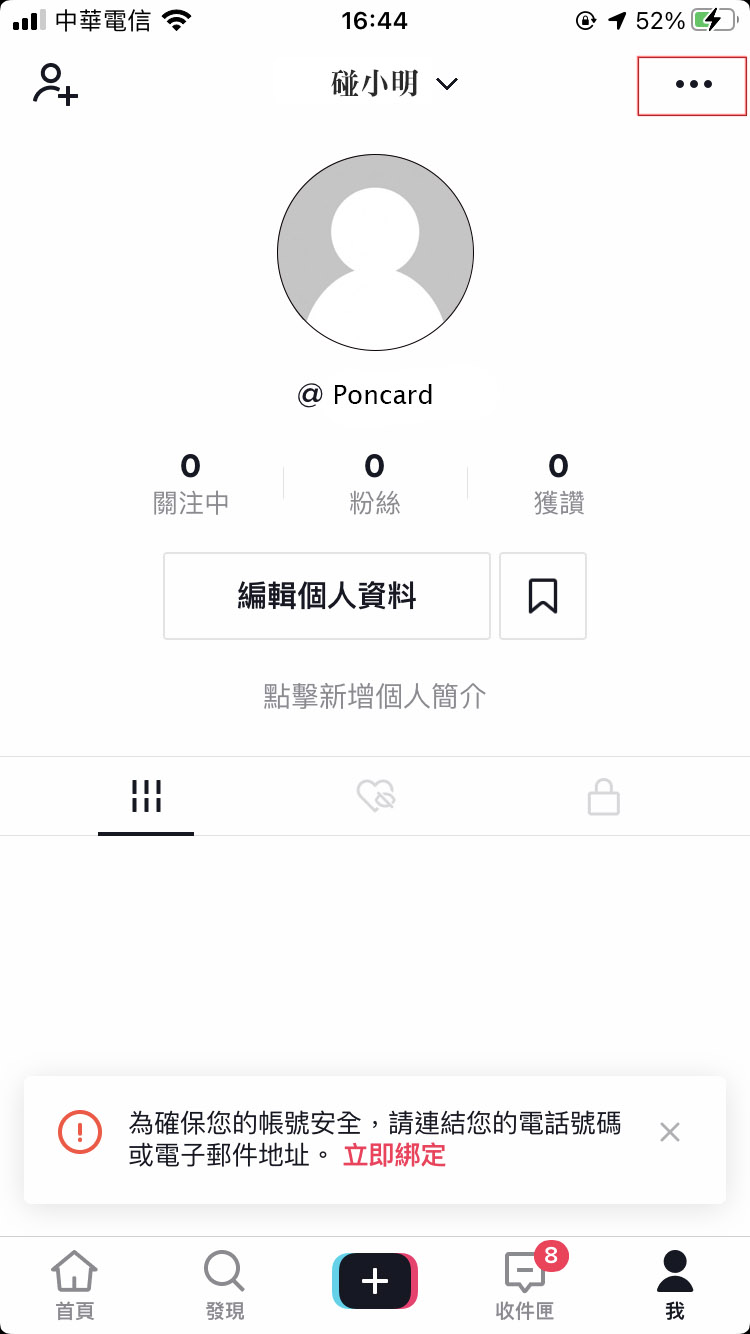
Task: Tap the profile avatar picture
Action: pos(375,252)
